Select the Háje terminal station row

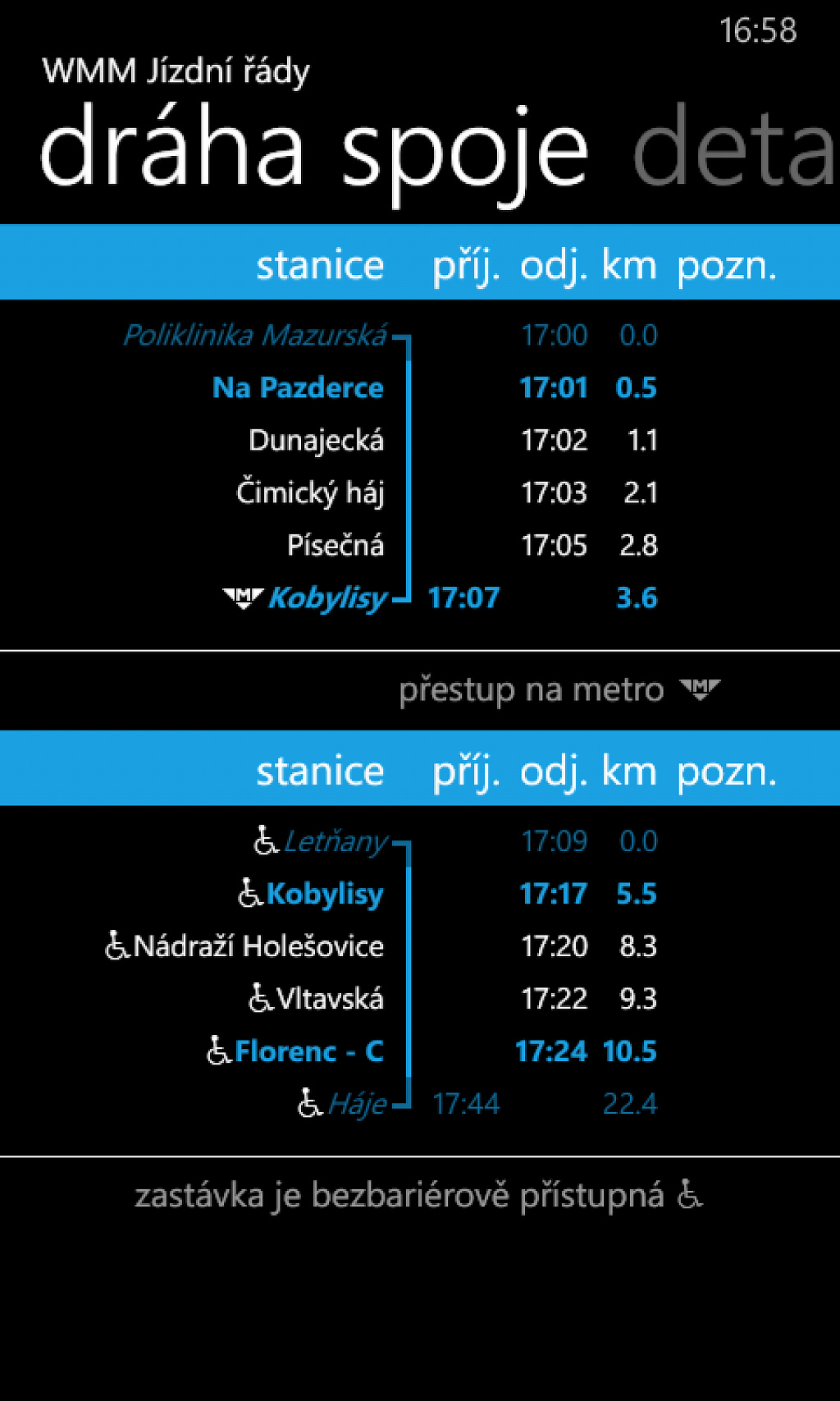tap(420, 1104)
